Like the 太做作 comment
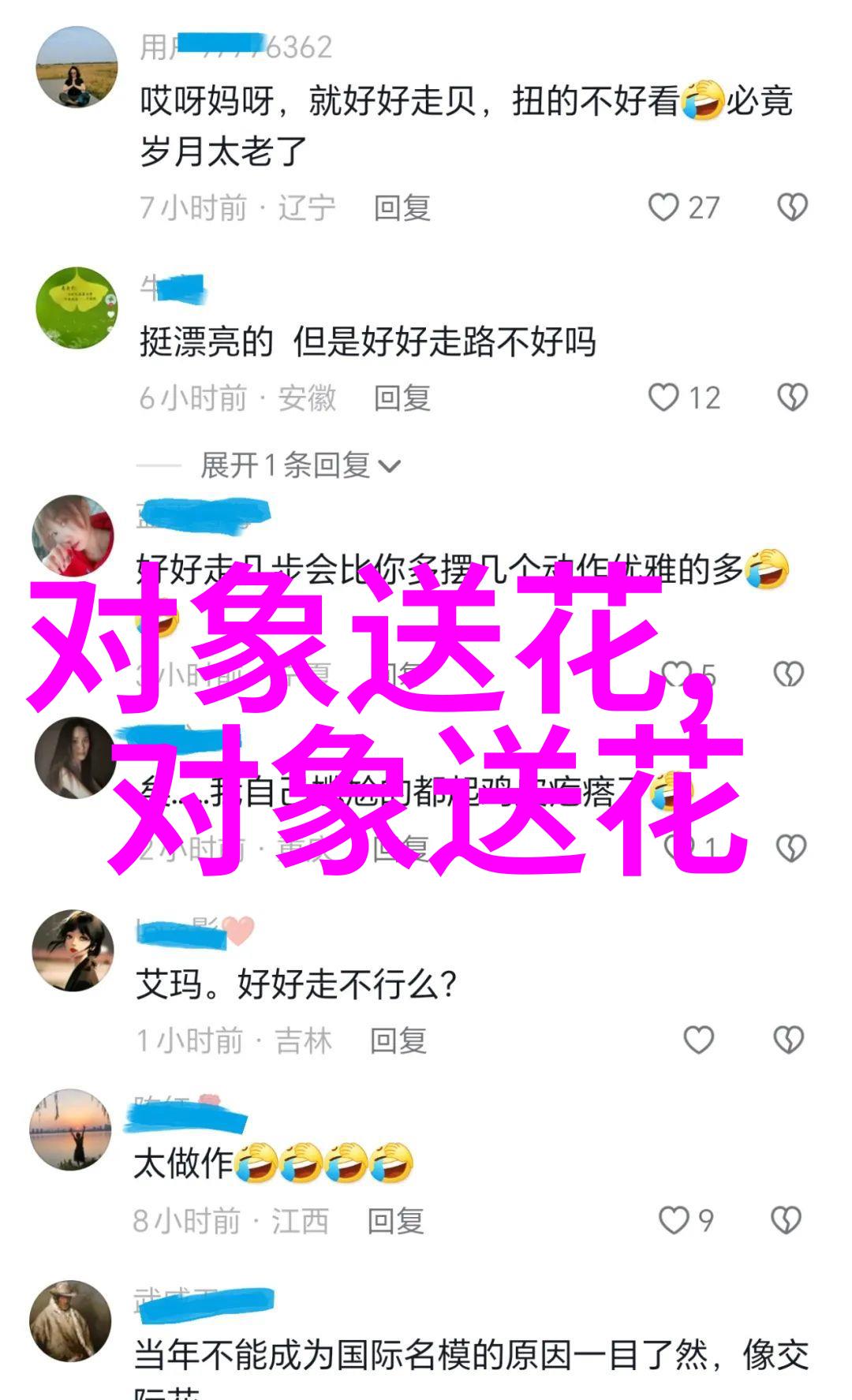This screenshot has height=1400, width=852. 674,1220
